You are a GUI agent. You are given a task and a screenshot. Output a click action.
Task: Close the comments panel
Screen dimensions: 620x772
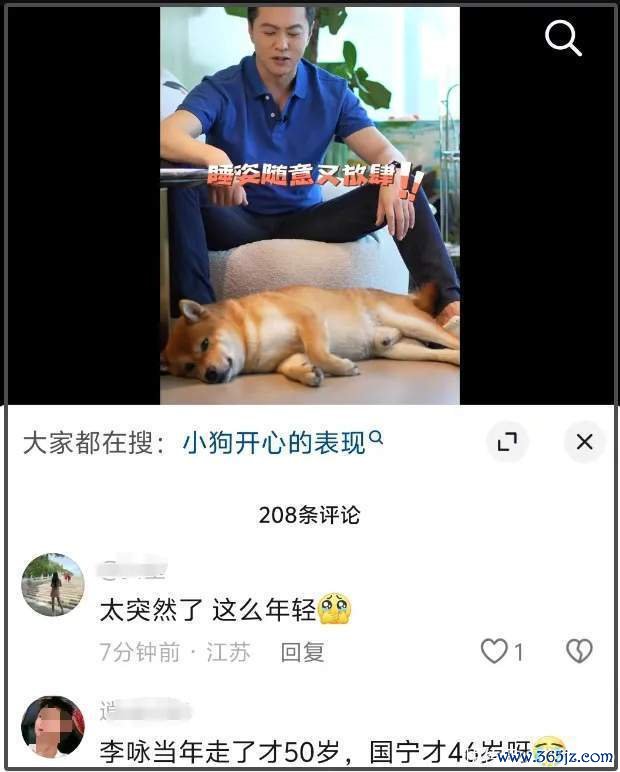[585, 442]
